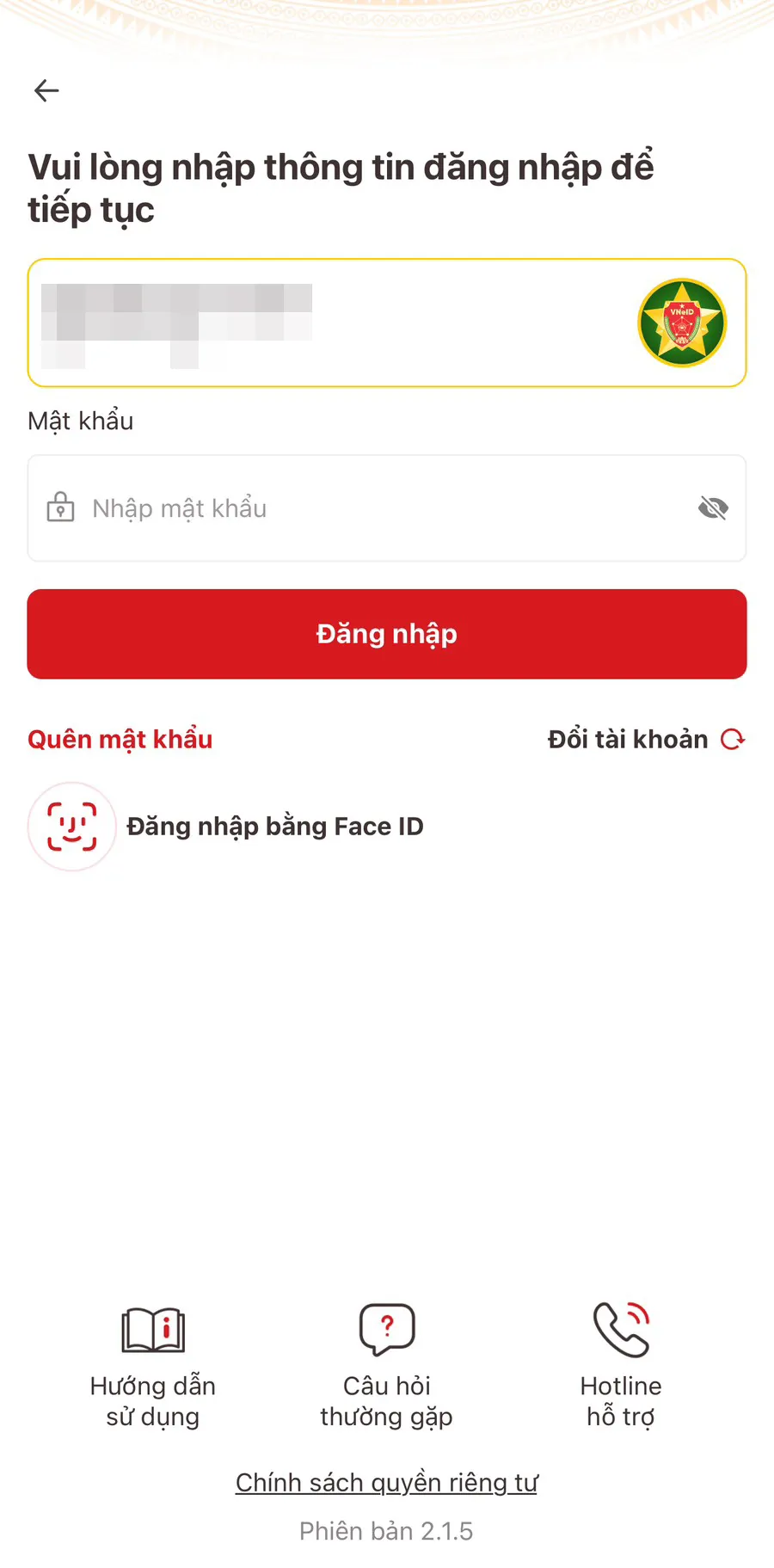Open Hotline hỗ trợ support
This screenshot has width=774, height=1568.
point(621,1366)
